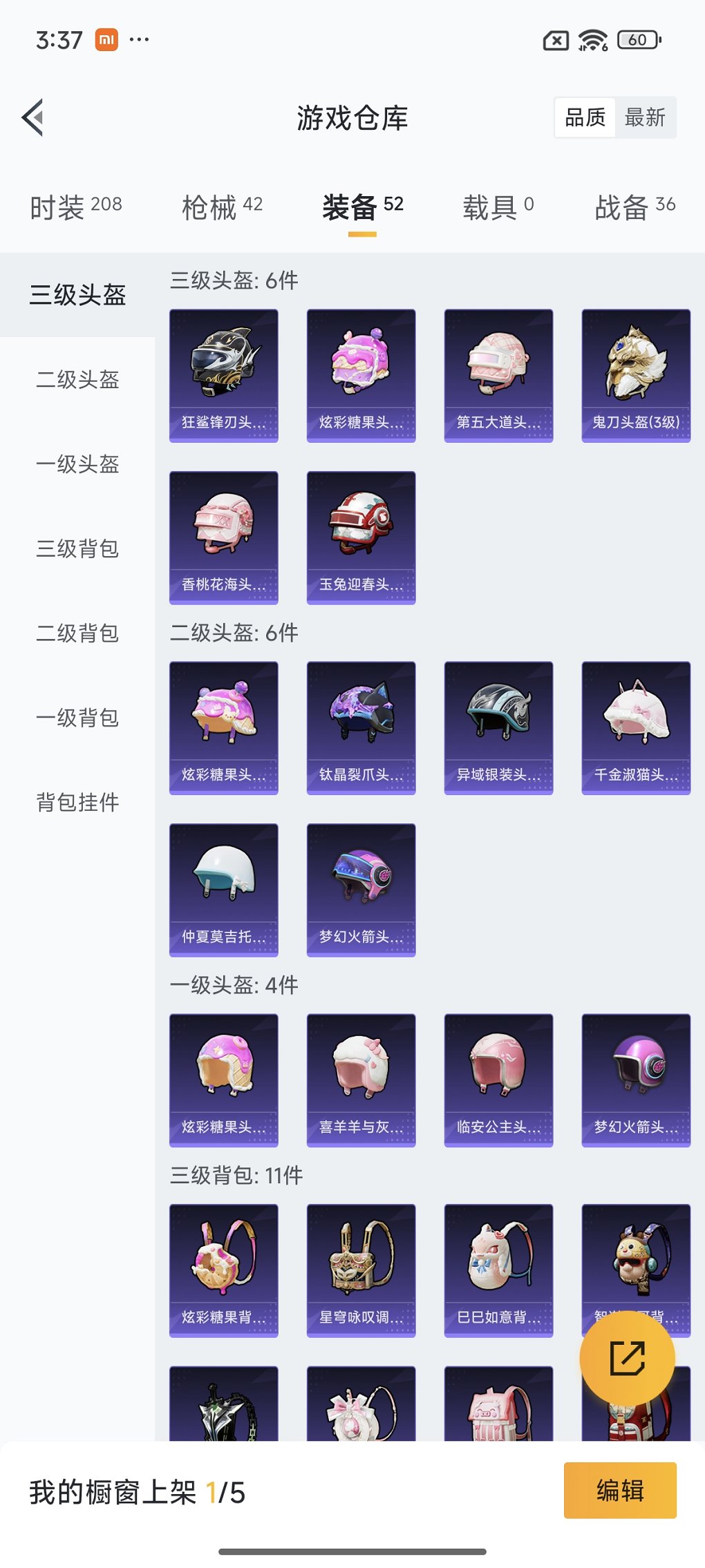Open the 星穹咏叹调 backpack item
The height and width of the screenshot is (1568, 705).
pos(361,1270)
